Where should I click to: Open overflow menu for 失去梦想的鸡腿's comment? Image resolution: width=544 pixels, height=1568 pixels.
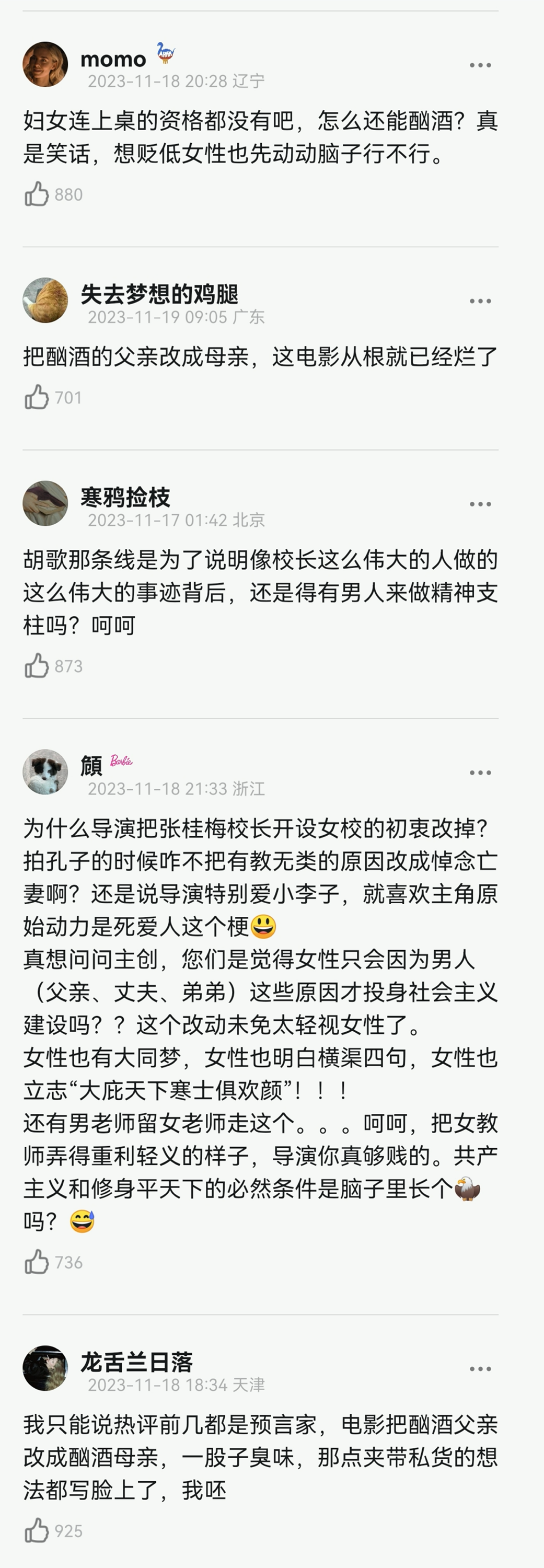(480, 301)
